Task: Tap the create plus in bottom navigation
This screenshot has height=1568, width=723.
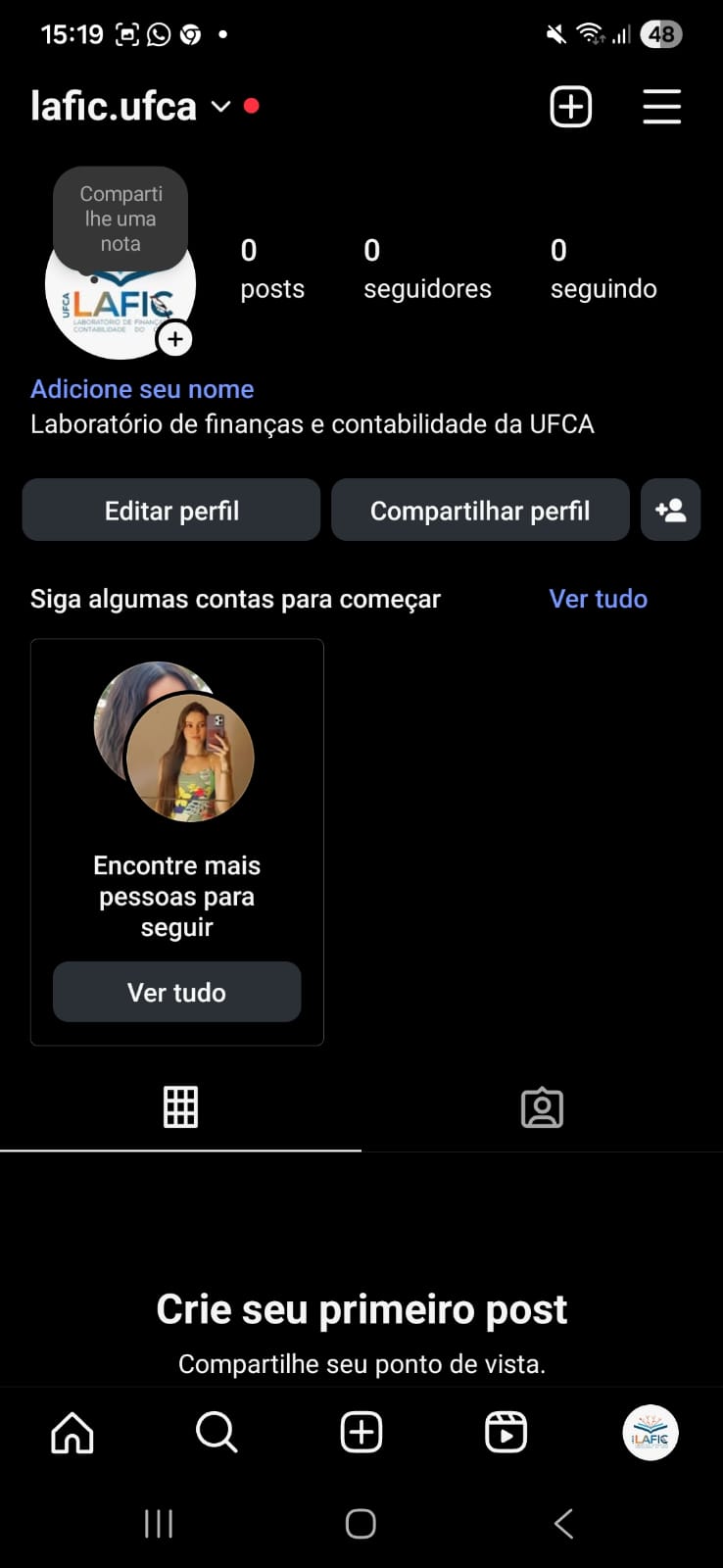Action: tap(361, 1433)
